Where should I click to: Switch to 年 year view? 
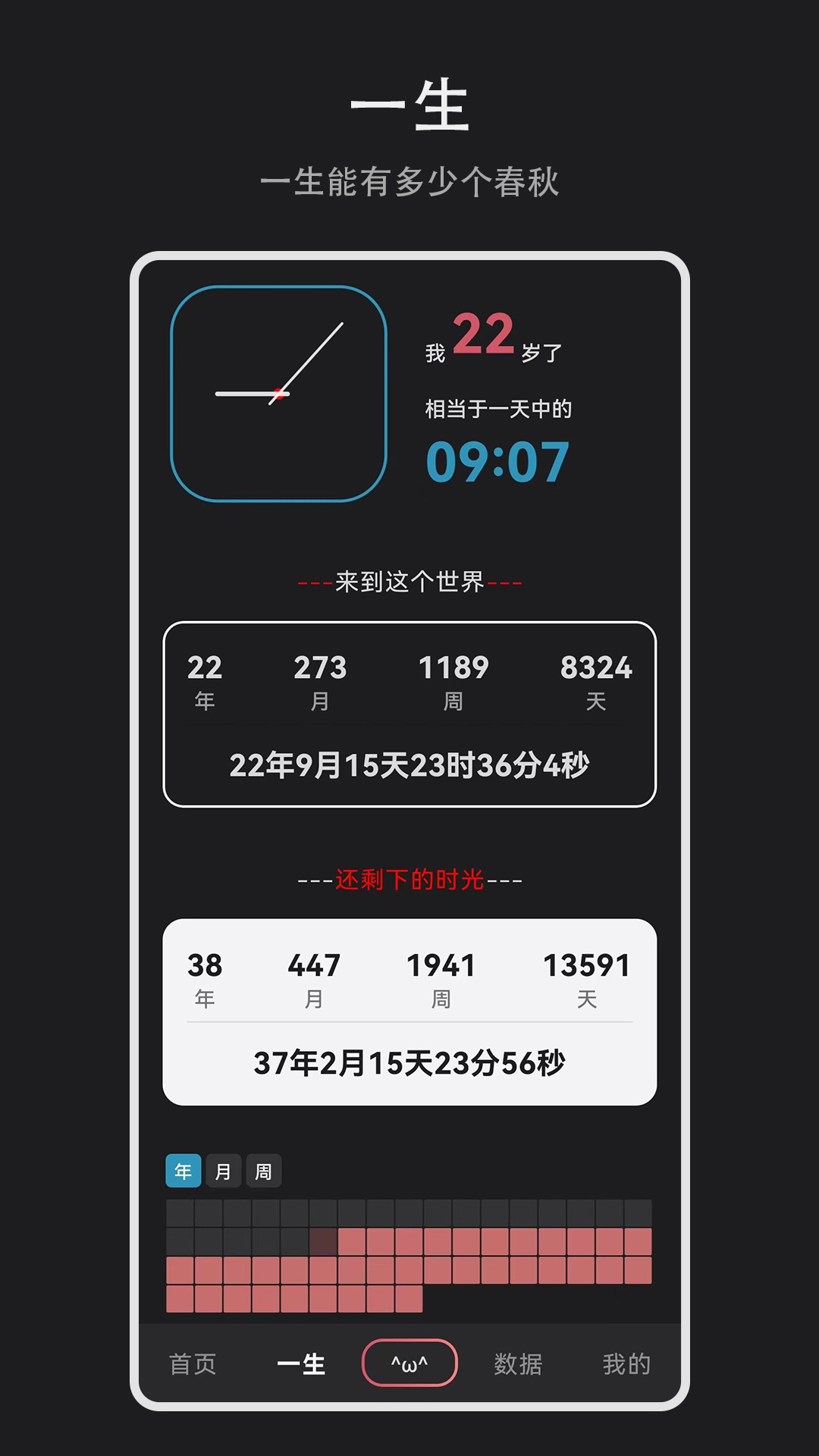pyautogui.click(x=183, y=1170)
